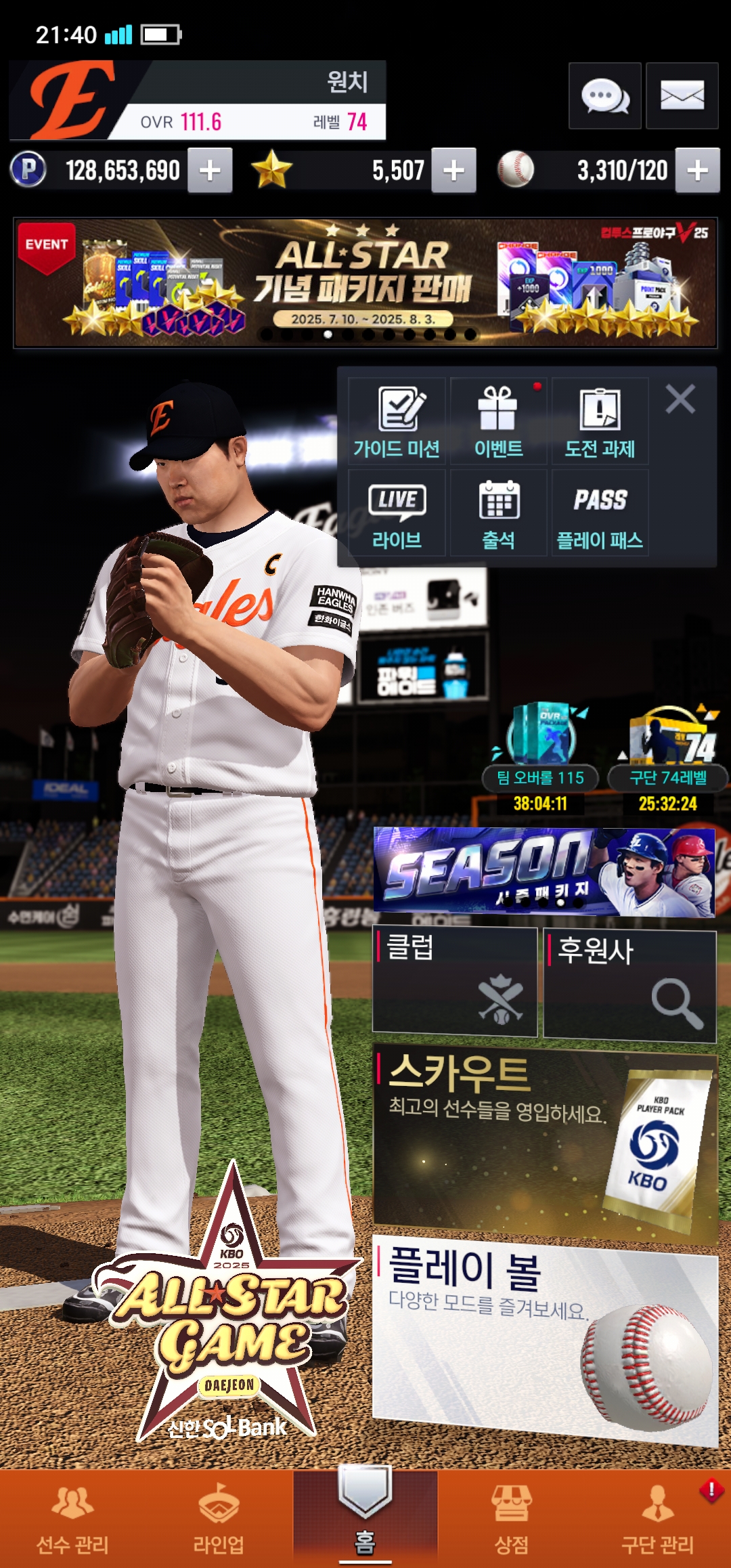Image resolution: width=731 pixels, height=1568 pixels.
Task: Open the SEASON package banner
Action: 544,872
